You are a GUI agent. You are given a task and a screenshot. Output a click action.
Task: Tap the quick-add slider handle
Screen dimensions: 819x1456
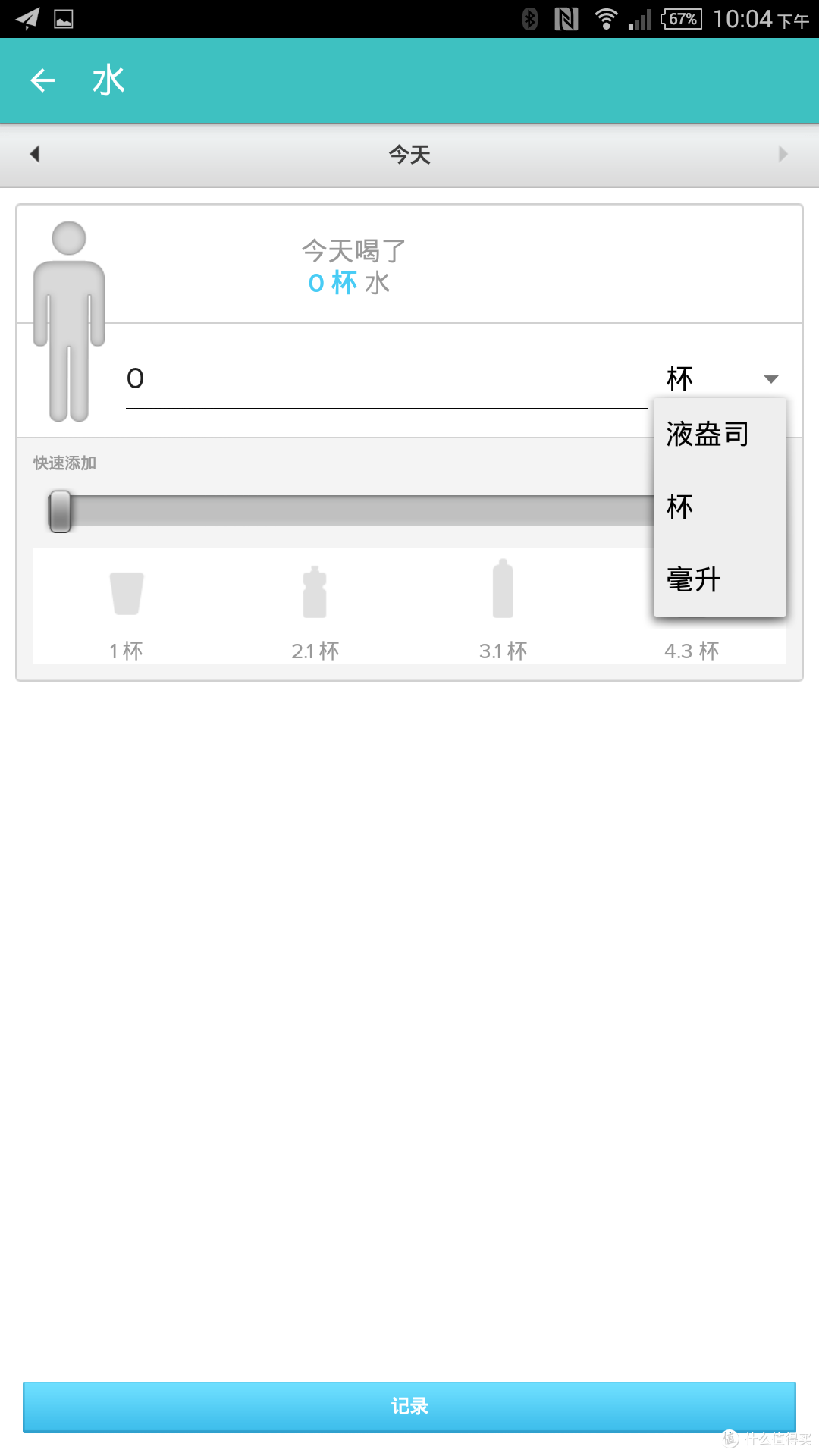pos(60,511)
